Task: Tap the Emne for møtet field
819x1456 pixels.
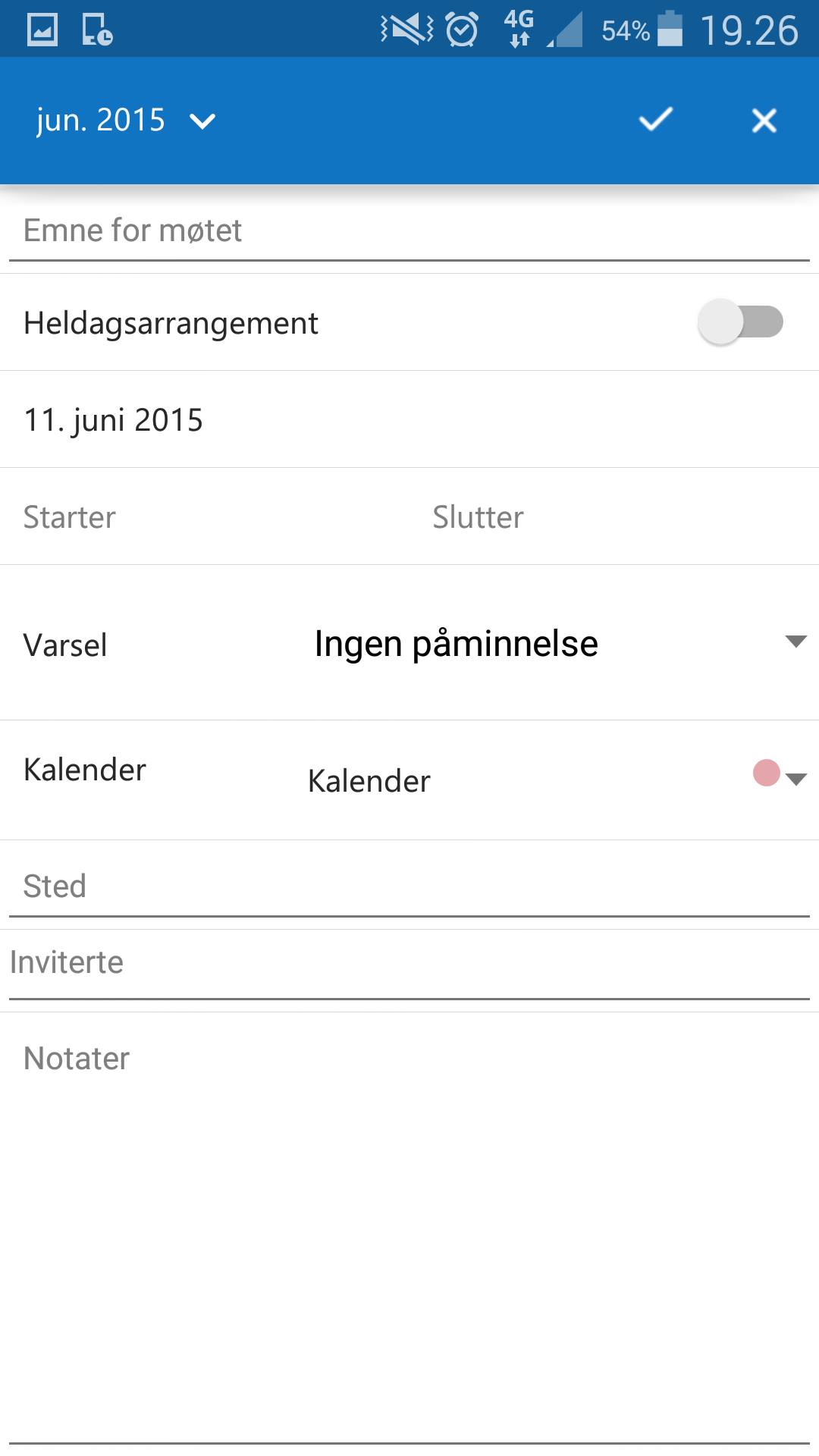Action: [409, 231]
